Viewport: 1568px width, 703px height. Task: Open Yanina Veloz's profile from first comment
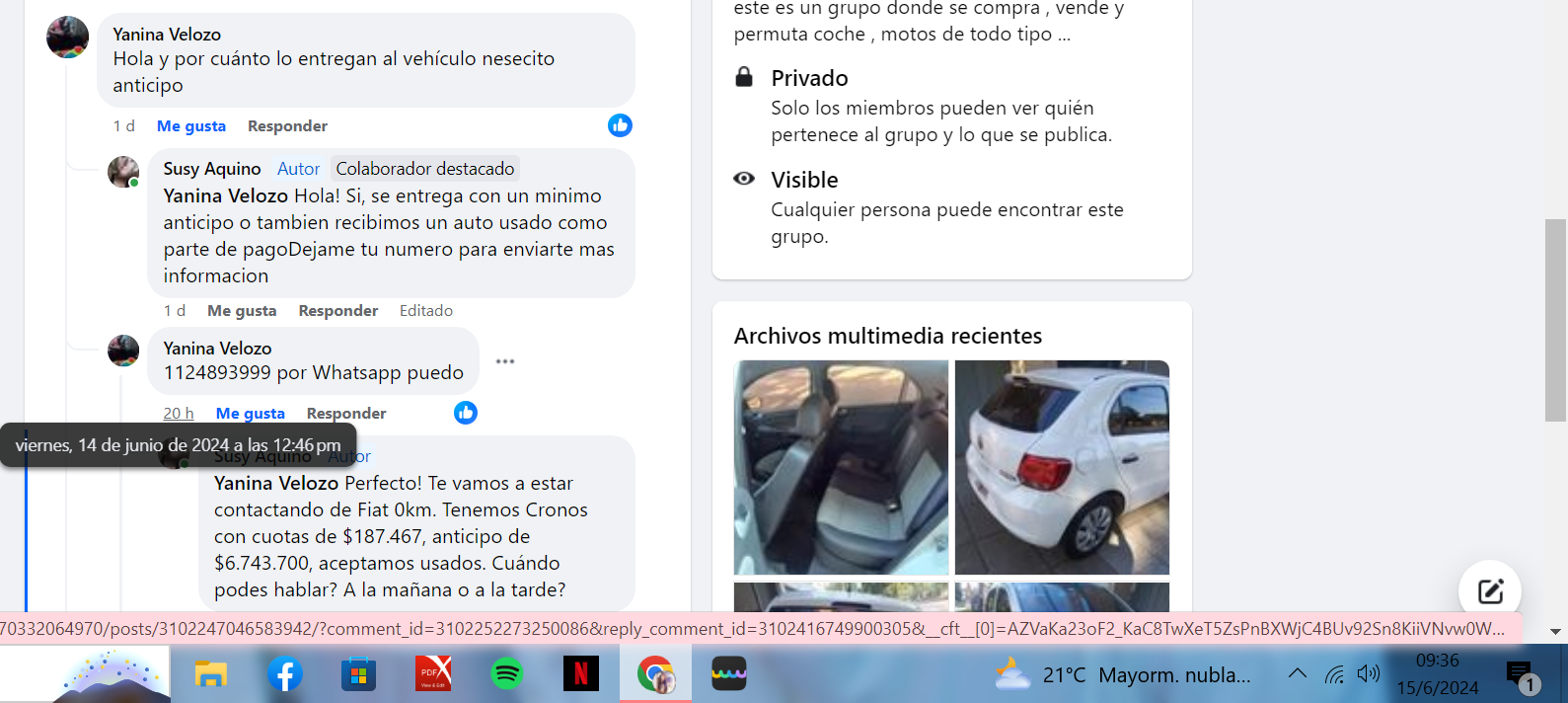coord(167,35)
